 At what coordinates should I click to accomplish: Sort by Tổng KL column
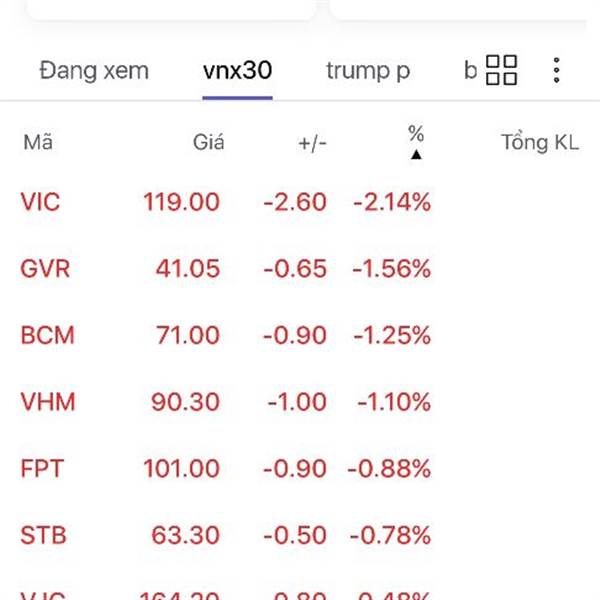point(539,142)
